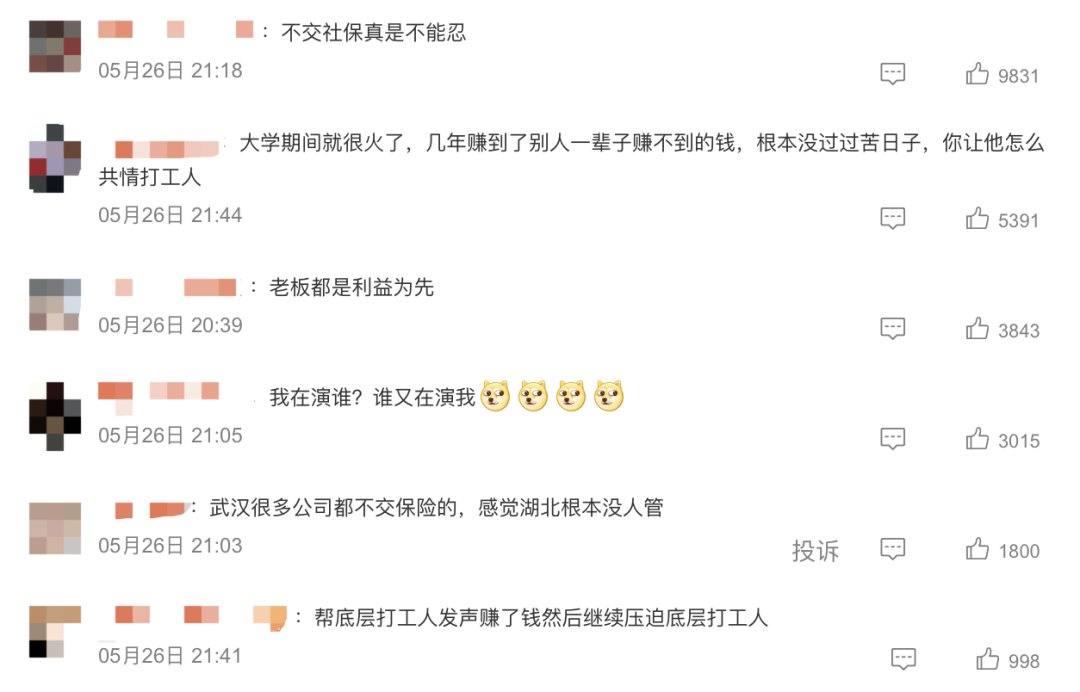
Task: Reply to the comment 不交社保真是不能忍
Action: pyautogui.click(x=892, y=74)
